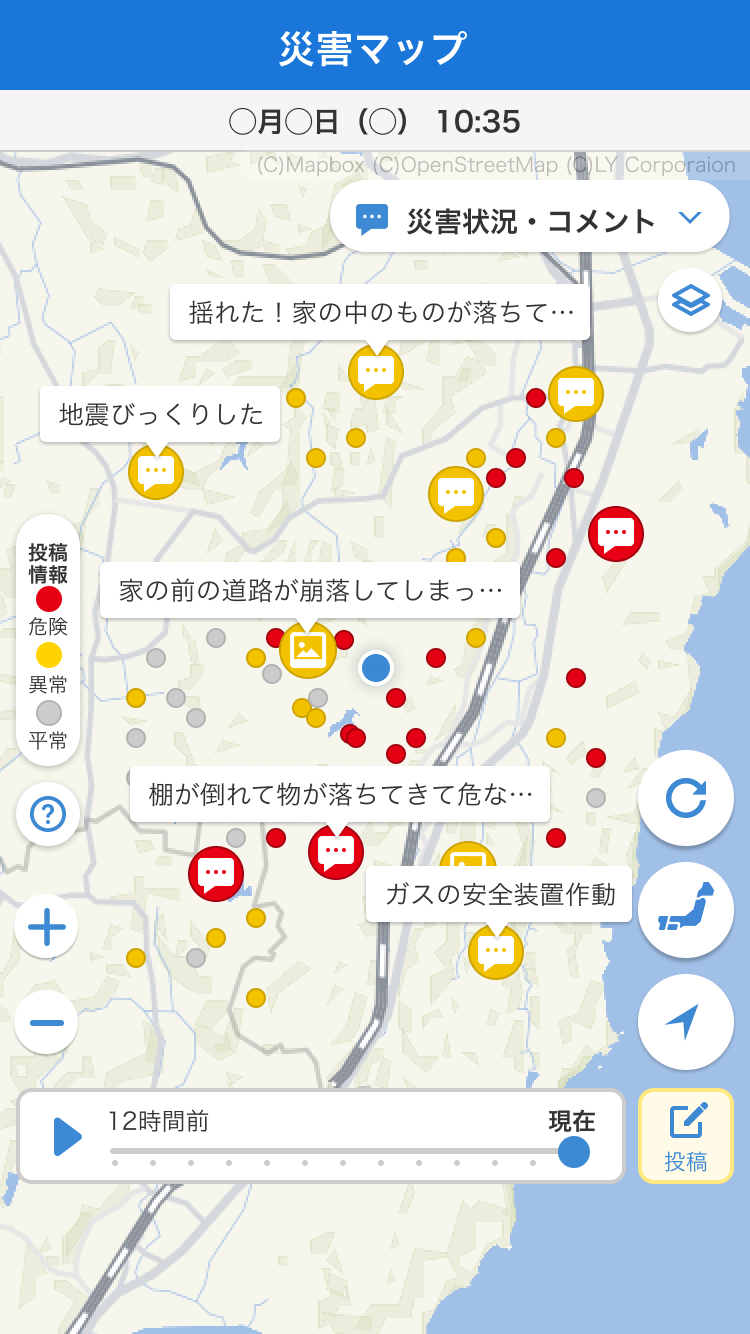
Task: Zoom in with the plus button
Action: pos(46,926)
